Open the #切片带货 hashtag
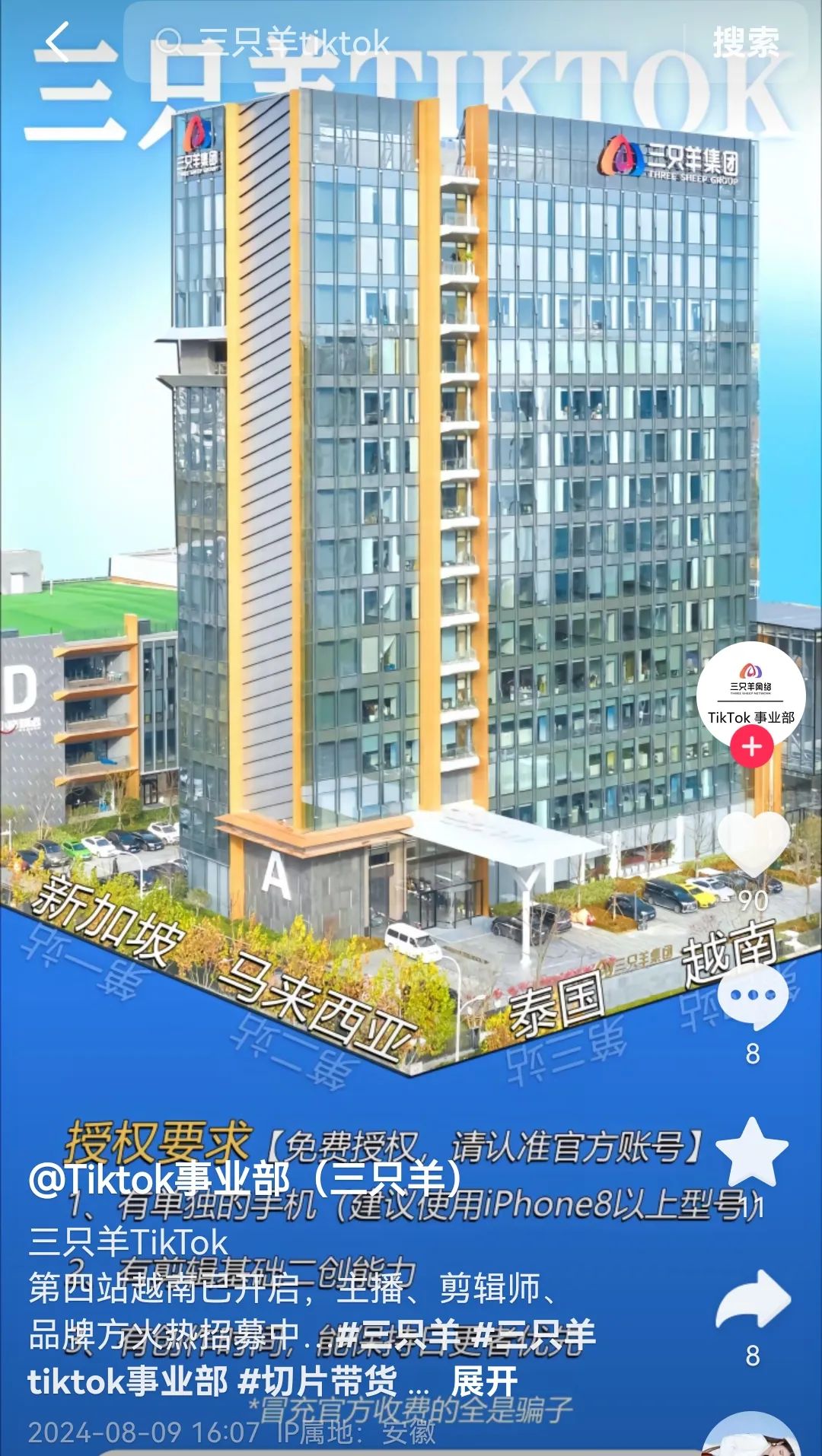822x1456 pixels. [318, 1381]
